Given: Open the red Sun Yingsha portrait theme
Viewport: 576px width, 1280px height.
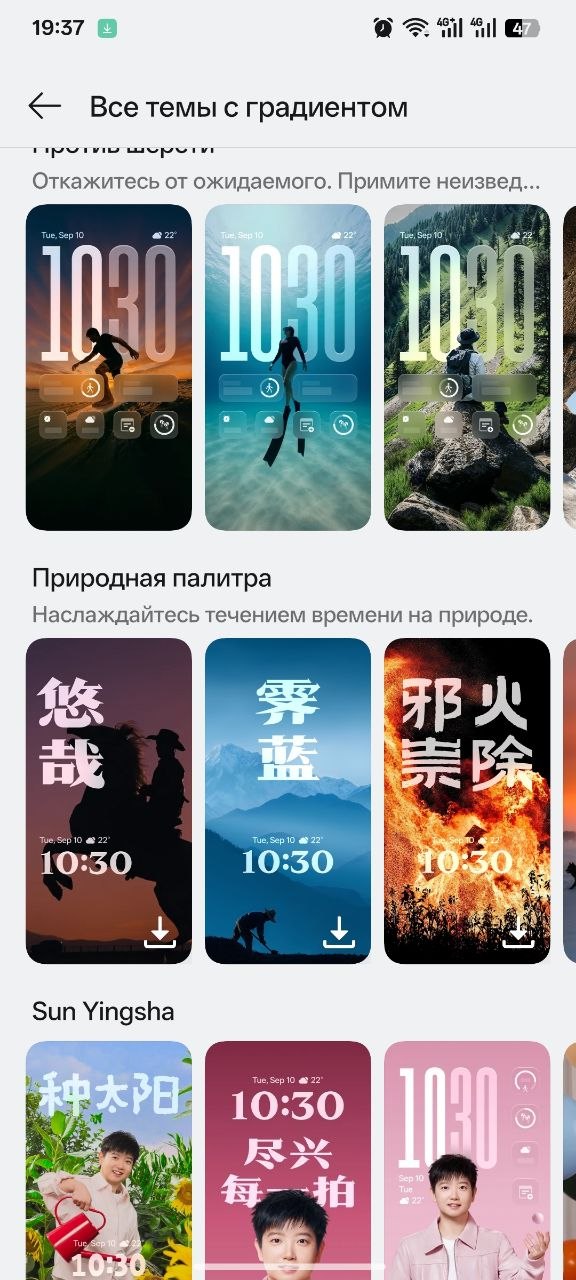Looking at the screenshot, I should 288,1160.
